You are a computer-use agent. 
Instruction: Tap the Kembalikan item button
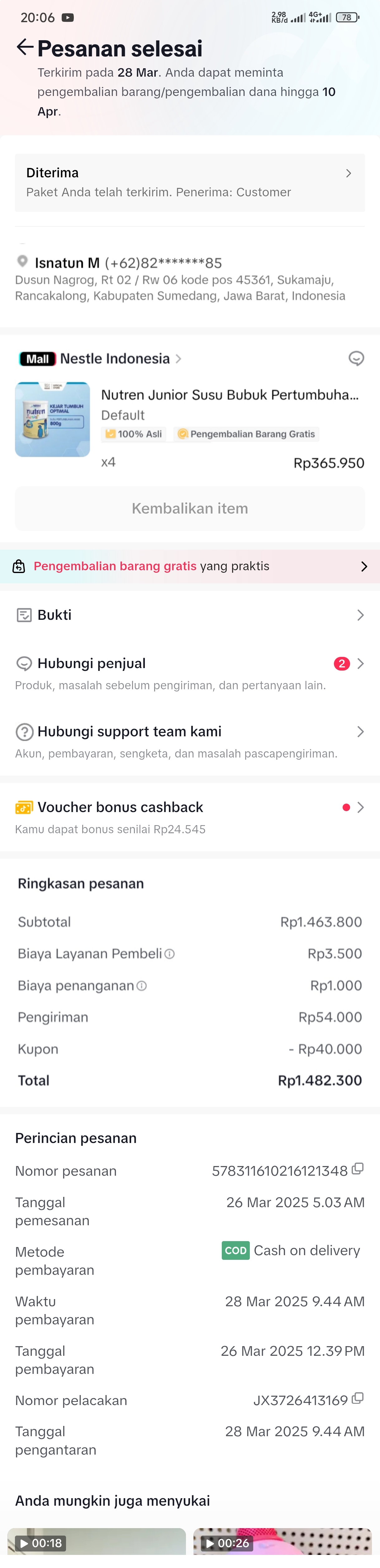coord(190,508)
